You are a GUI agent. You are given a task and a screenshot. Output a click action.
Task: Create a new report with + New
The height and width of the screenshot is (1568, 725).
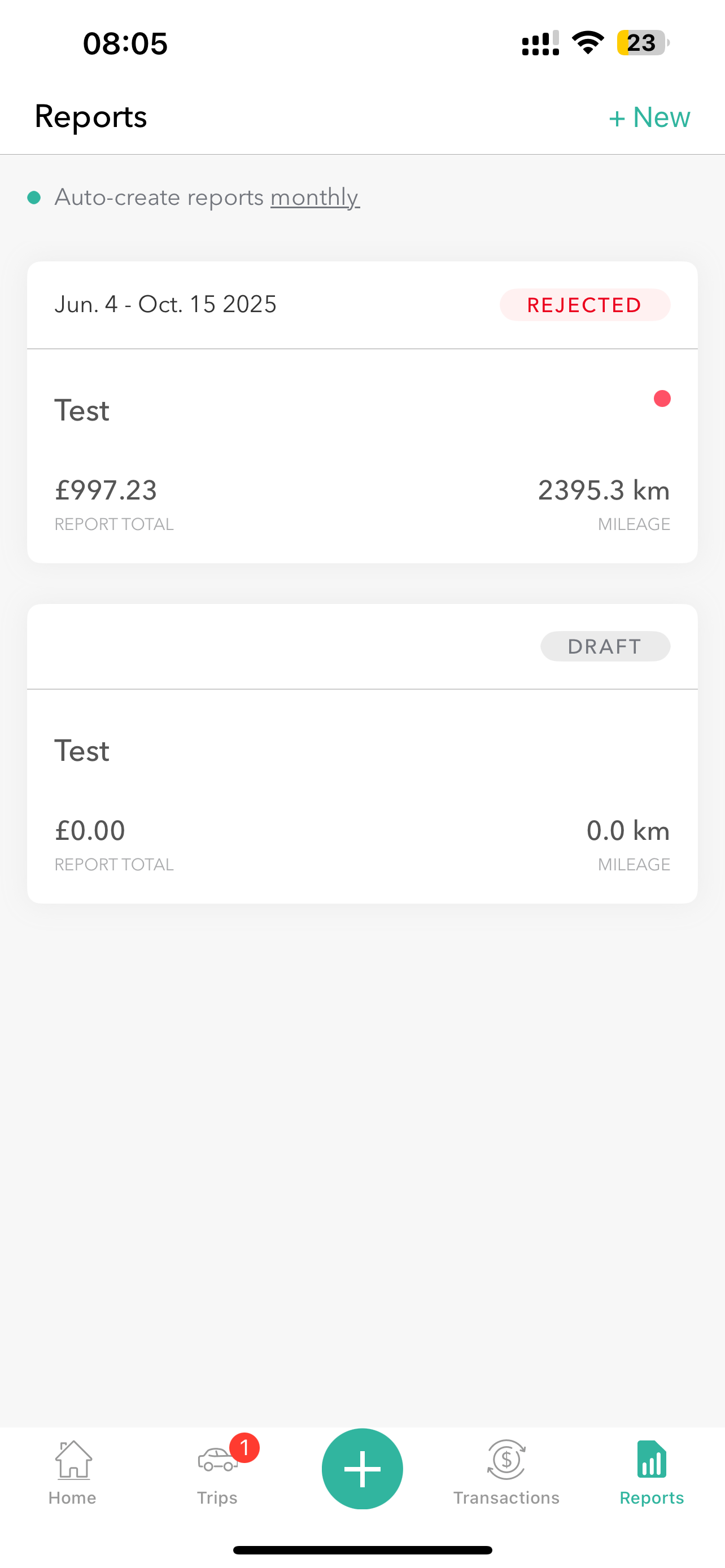tap(649, 117)
